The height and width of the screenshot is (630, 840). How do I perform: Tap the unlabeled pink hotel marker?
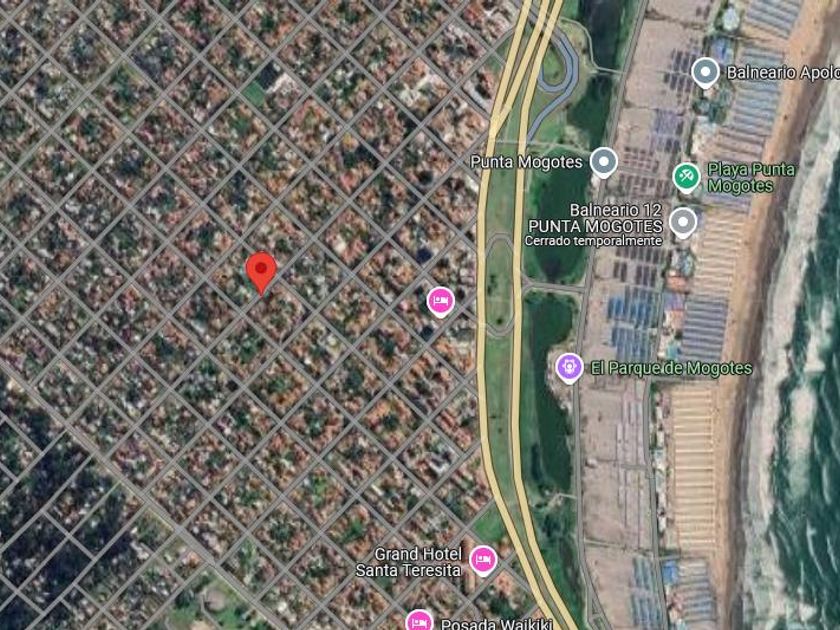coord(440,300)
